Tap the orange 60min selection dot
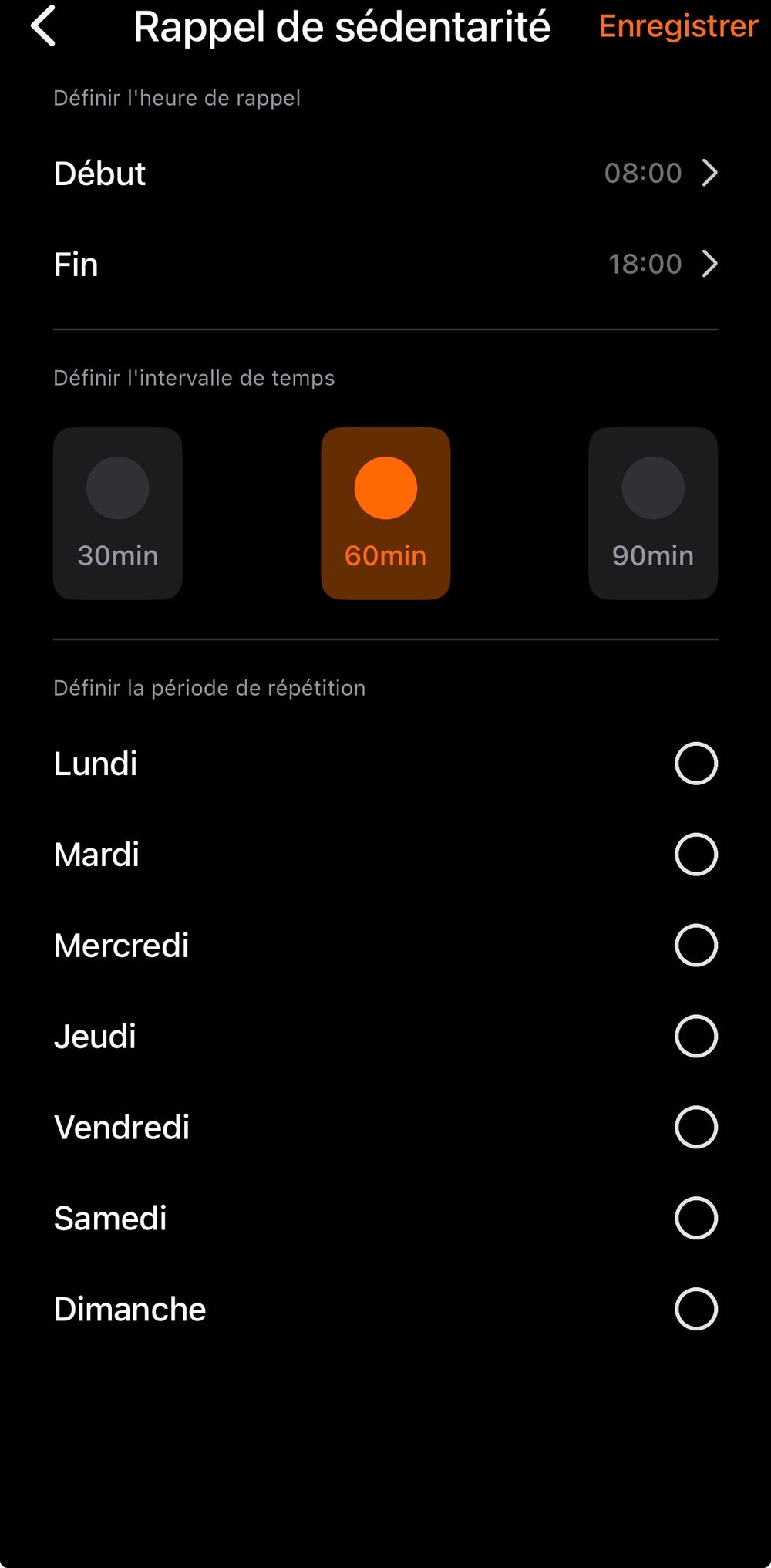This screenshot has height=1568, width=771. point(385,487)
